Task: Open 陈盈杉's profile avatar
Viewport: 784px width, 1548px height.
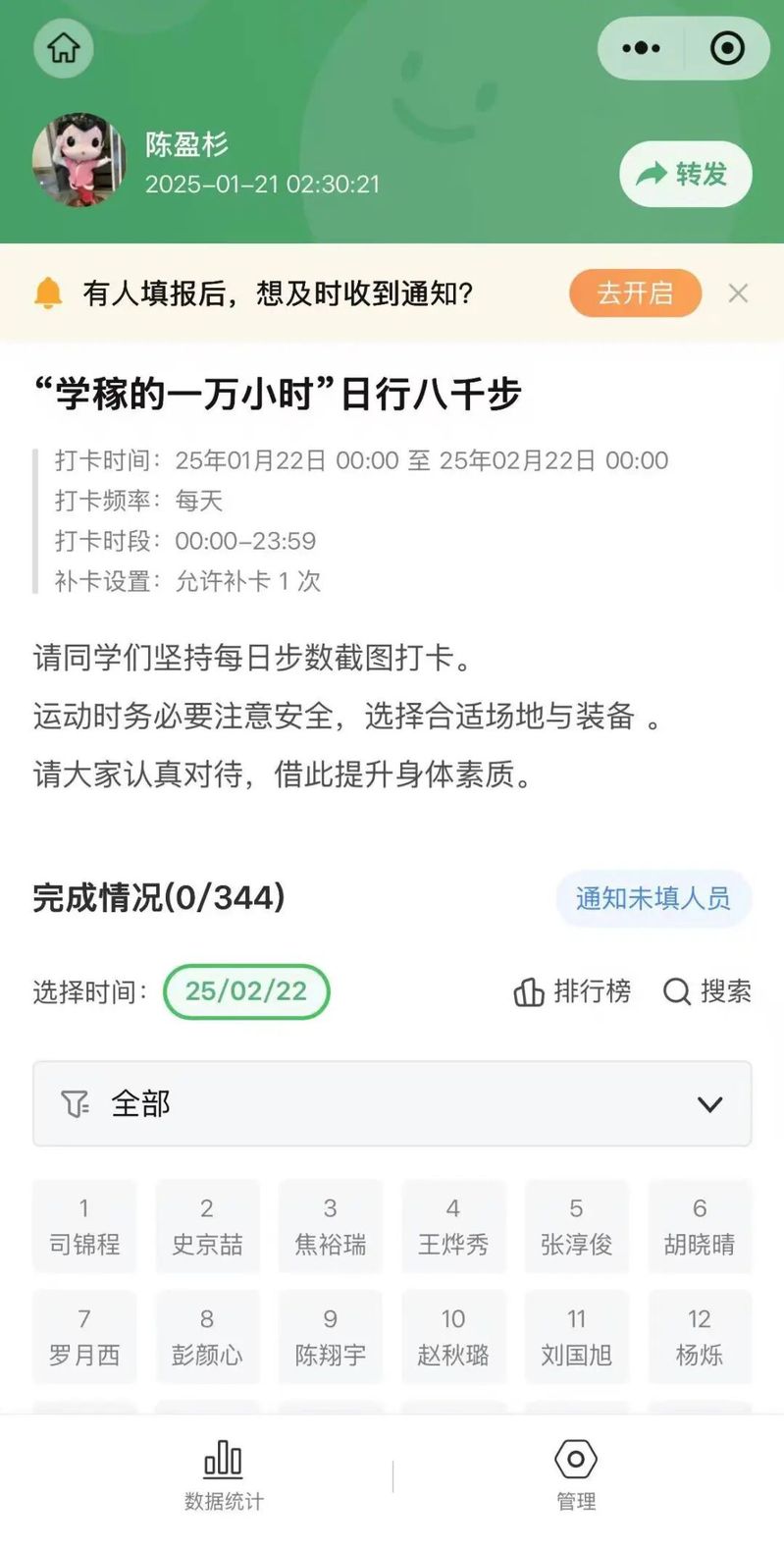Action: pyautogui.click(x=79, y=160)
